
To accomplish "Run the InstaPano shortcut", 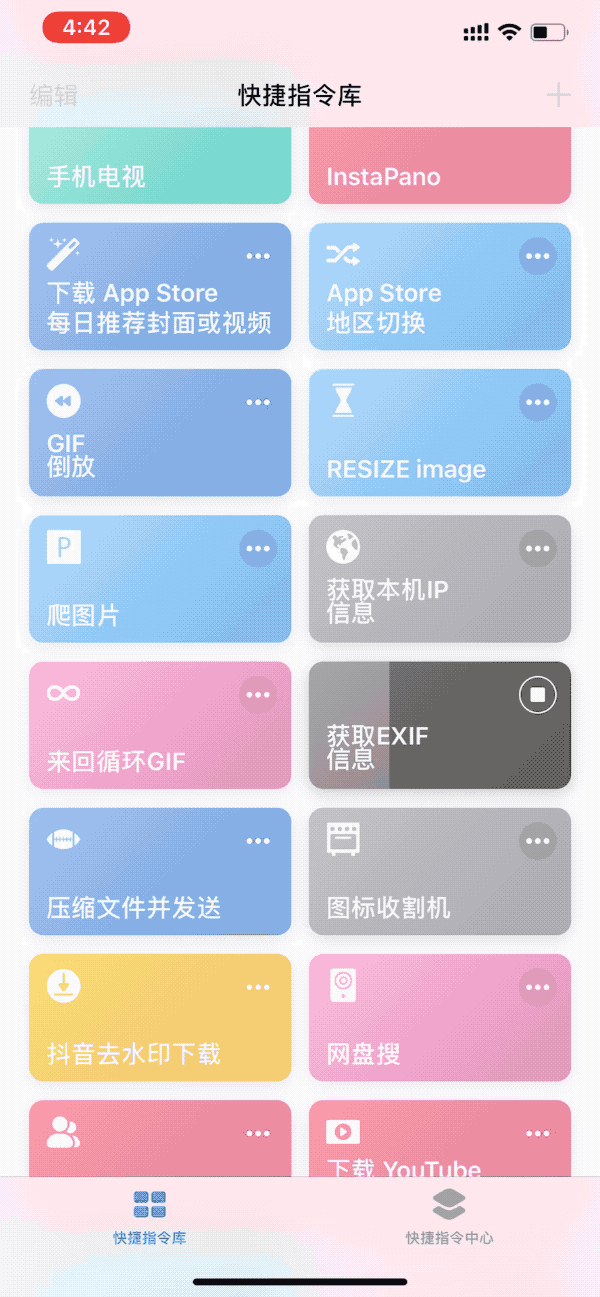I will point(440,166).
